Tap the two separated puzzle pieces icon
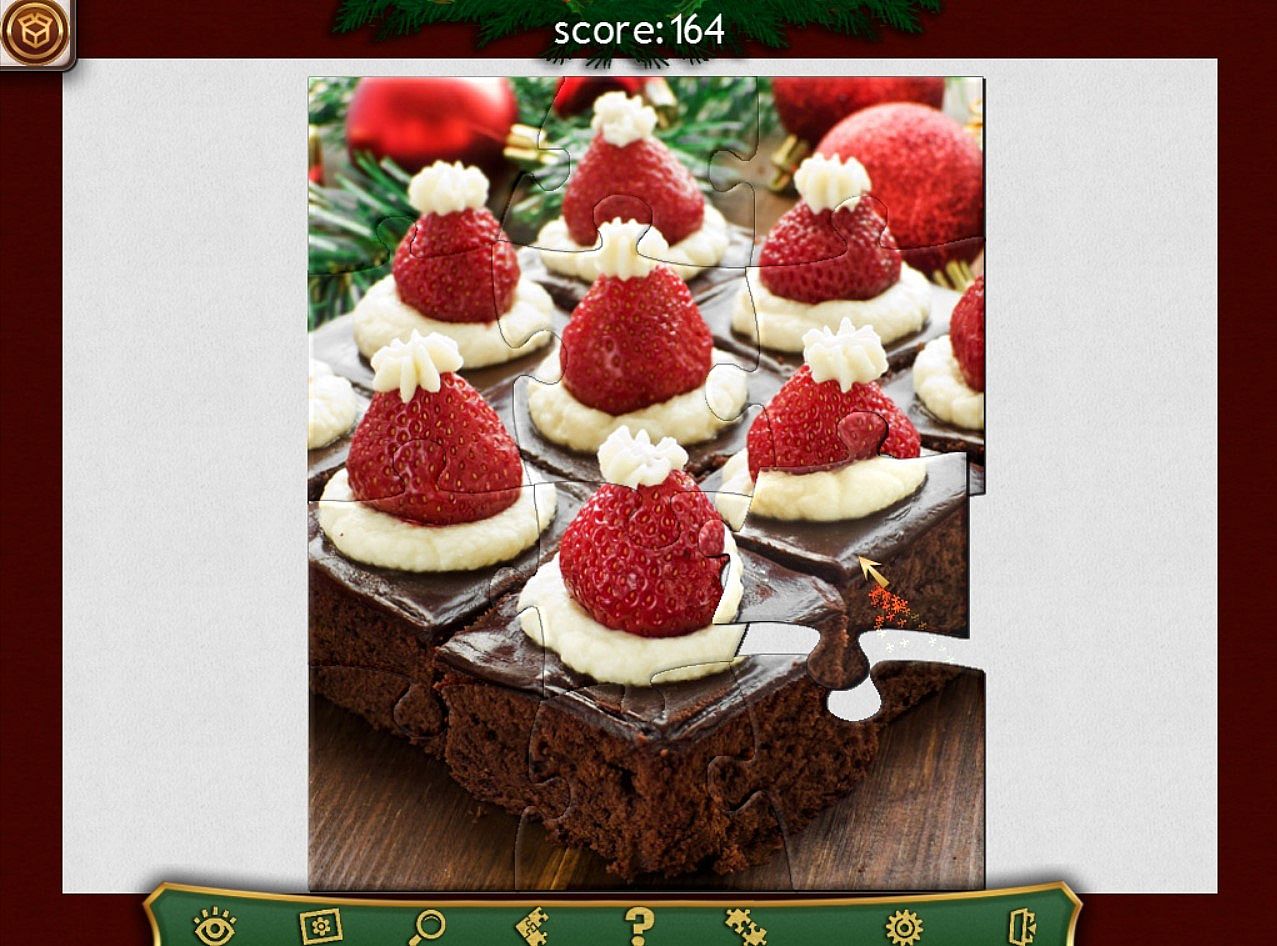This screenshot has height=946, width=1277. (x=745, y=927)
